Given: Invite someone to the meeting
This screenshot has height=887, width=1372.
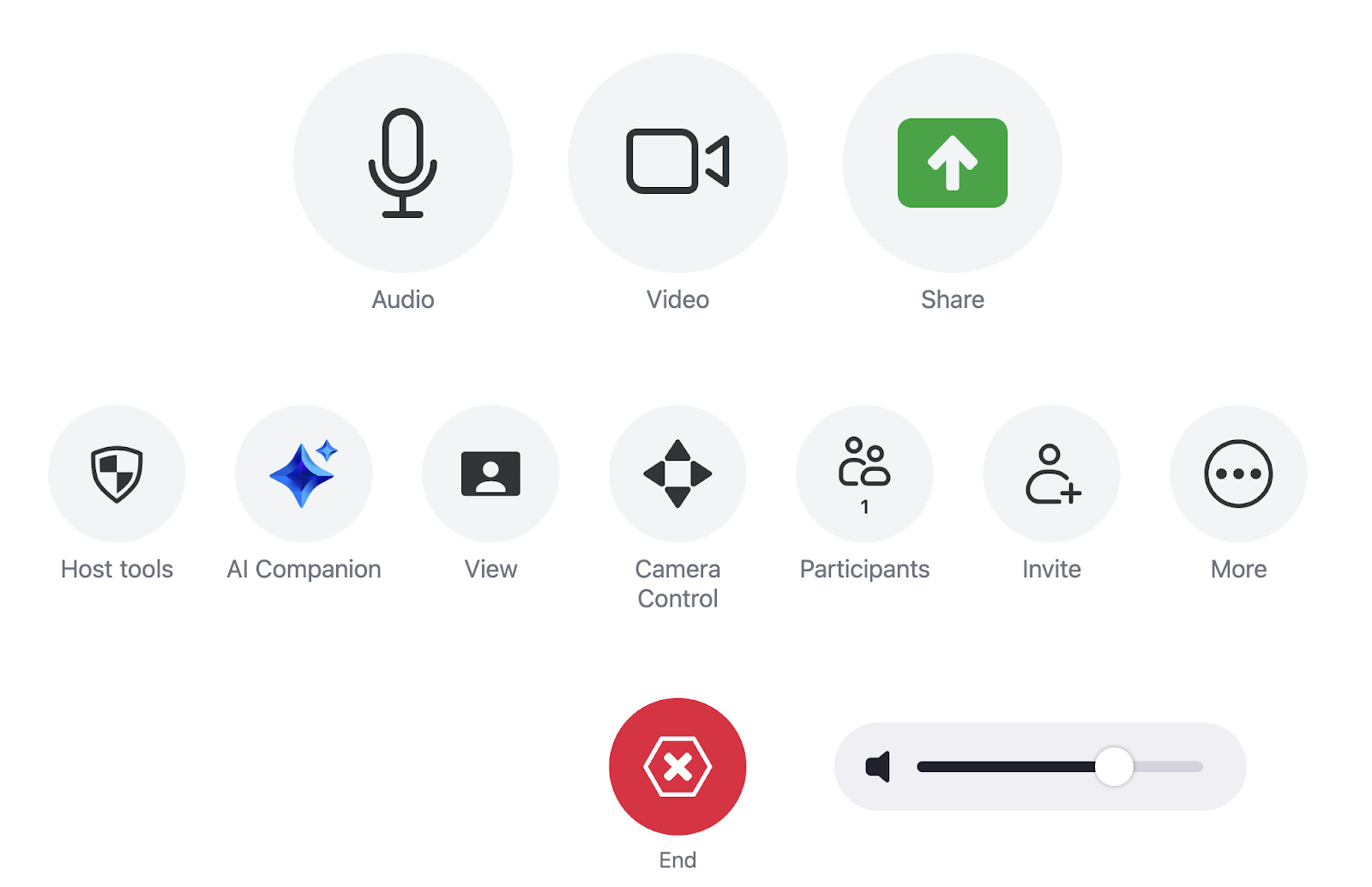Looking at the screenshot, I should (x=1051, y=474).
